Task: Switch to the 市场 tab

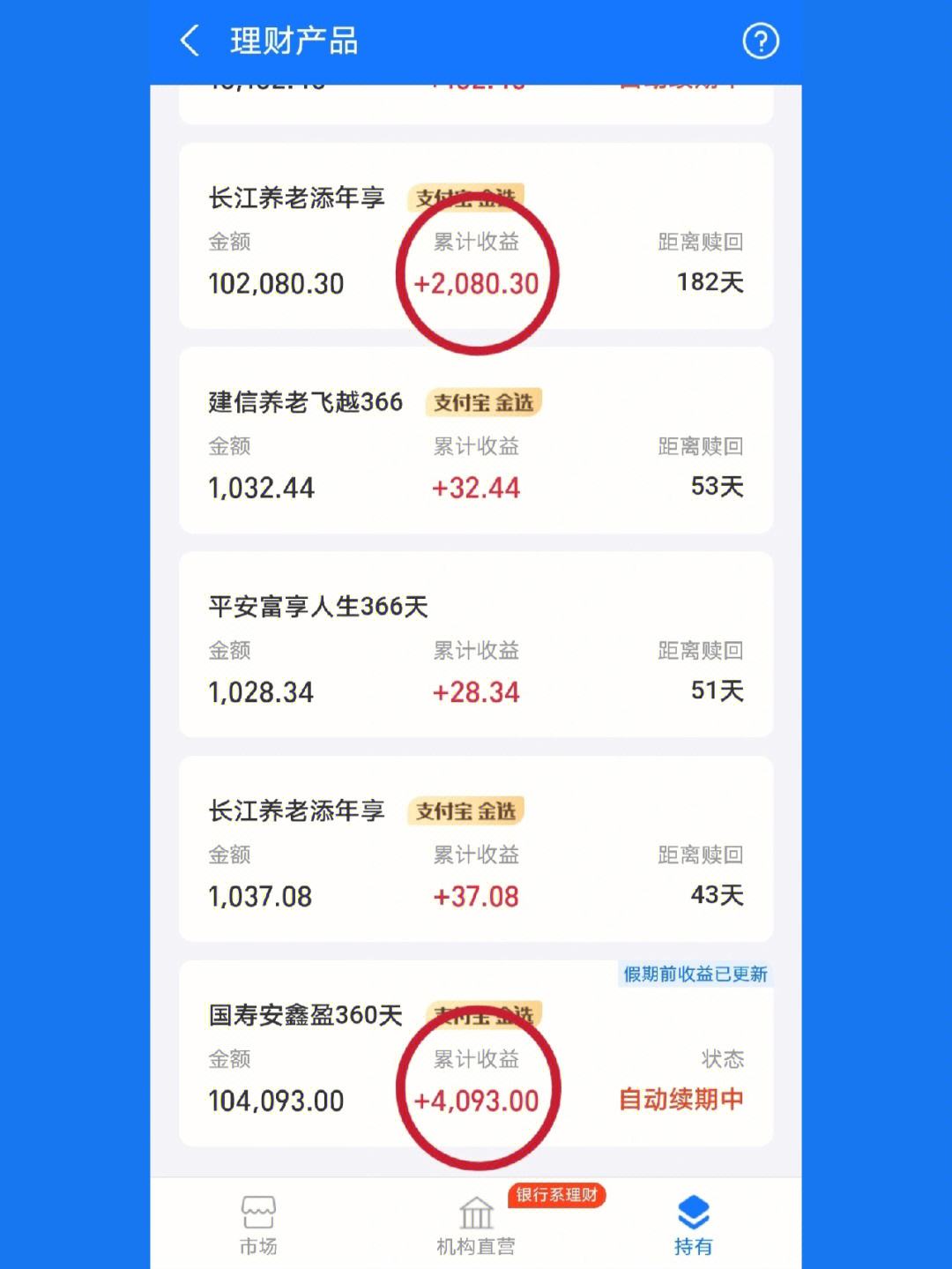Action: point(258,1225)
